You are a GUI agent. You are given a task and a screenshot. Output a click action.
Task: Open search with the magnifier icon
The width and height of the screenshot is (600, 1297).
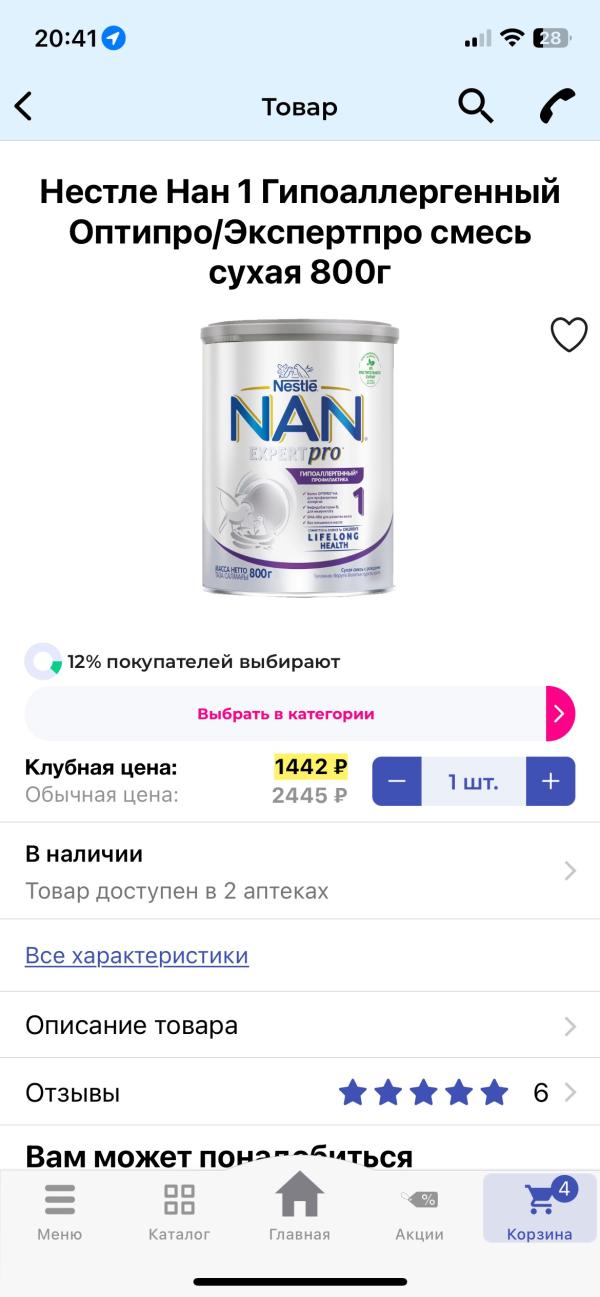tap(476, 105)
